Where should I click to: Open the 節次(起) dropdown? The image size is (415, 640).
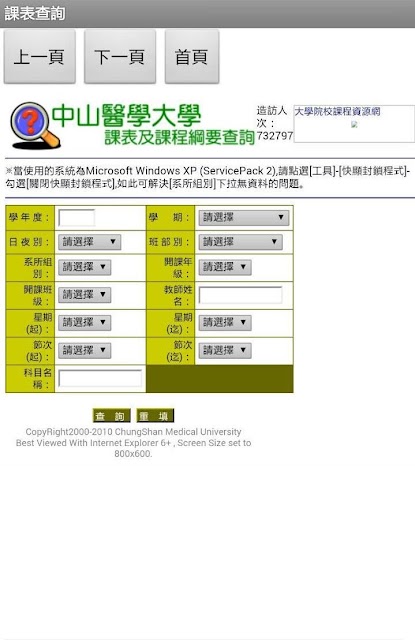[84, 351]
